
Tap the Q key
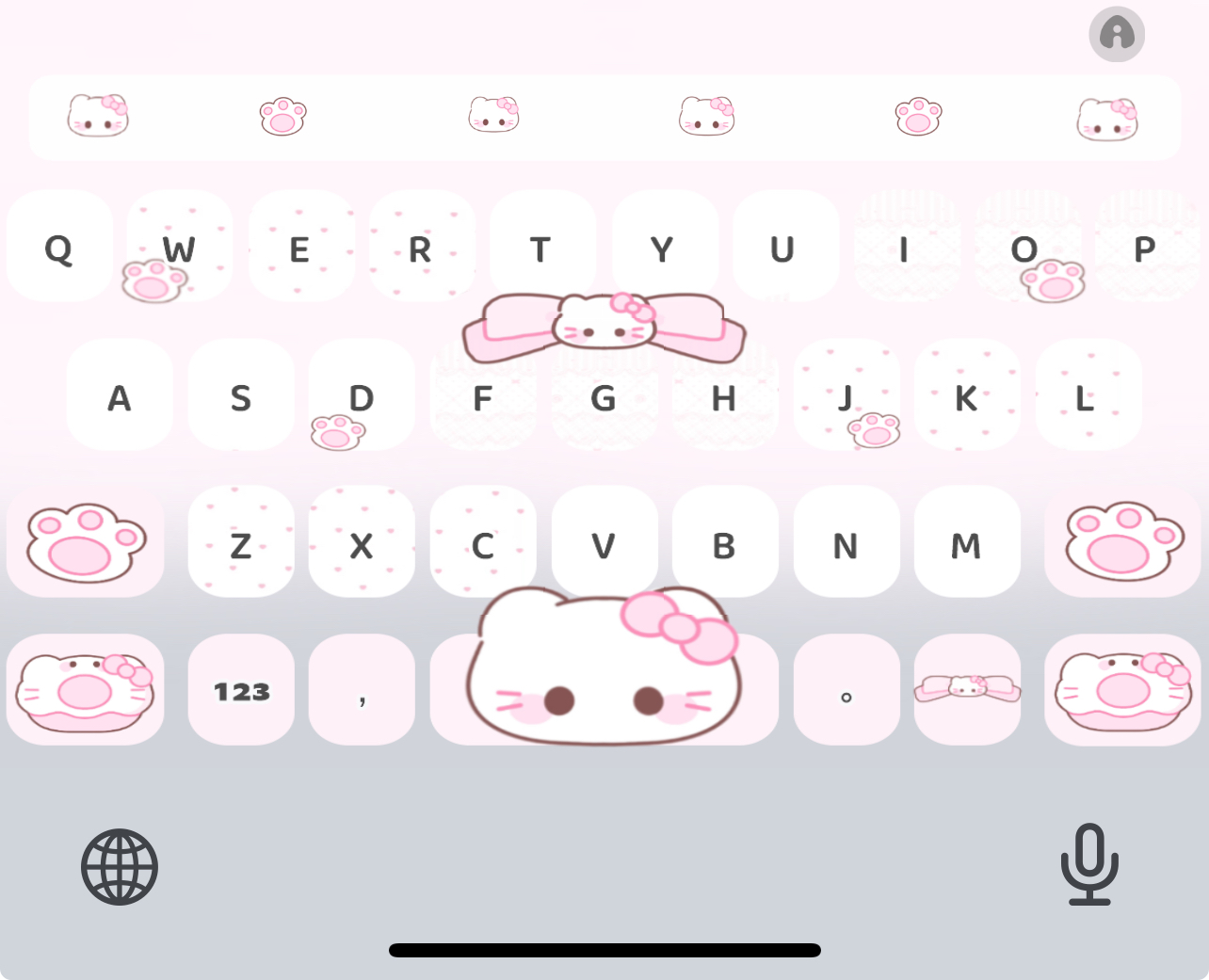click(x=58, y=248)
